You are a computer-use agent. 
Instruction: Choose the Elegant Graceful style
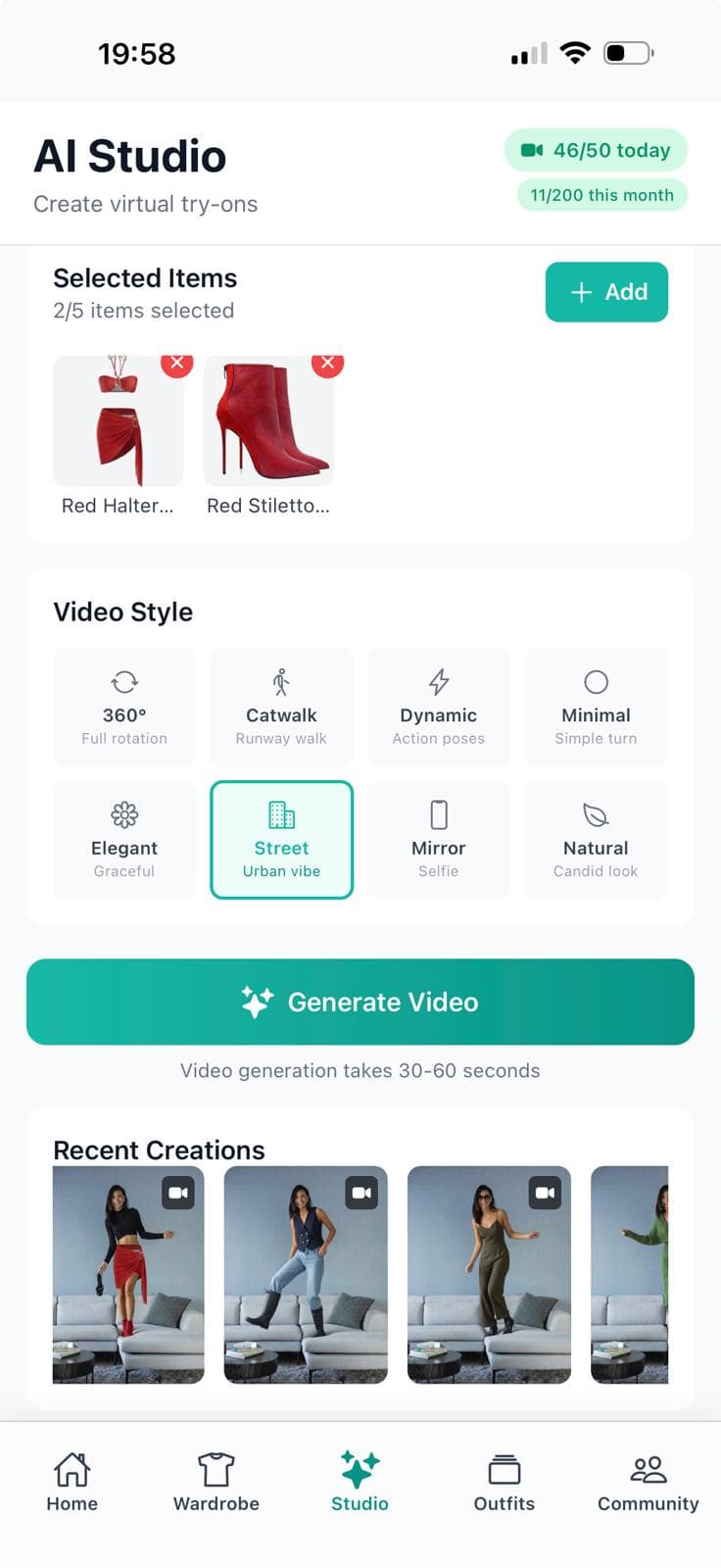click(x=124, y=840)
